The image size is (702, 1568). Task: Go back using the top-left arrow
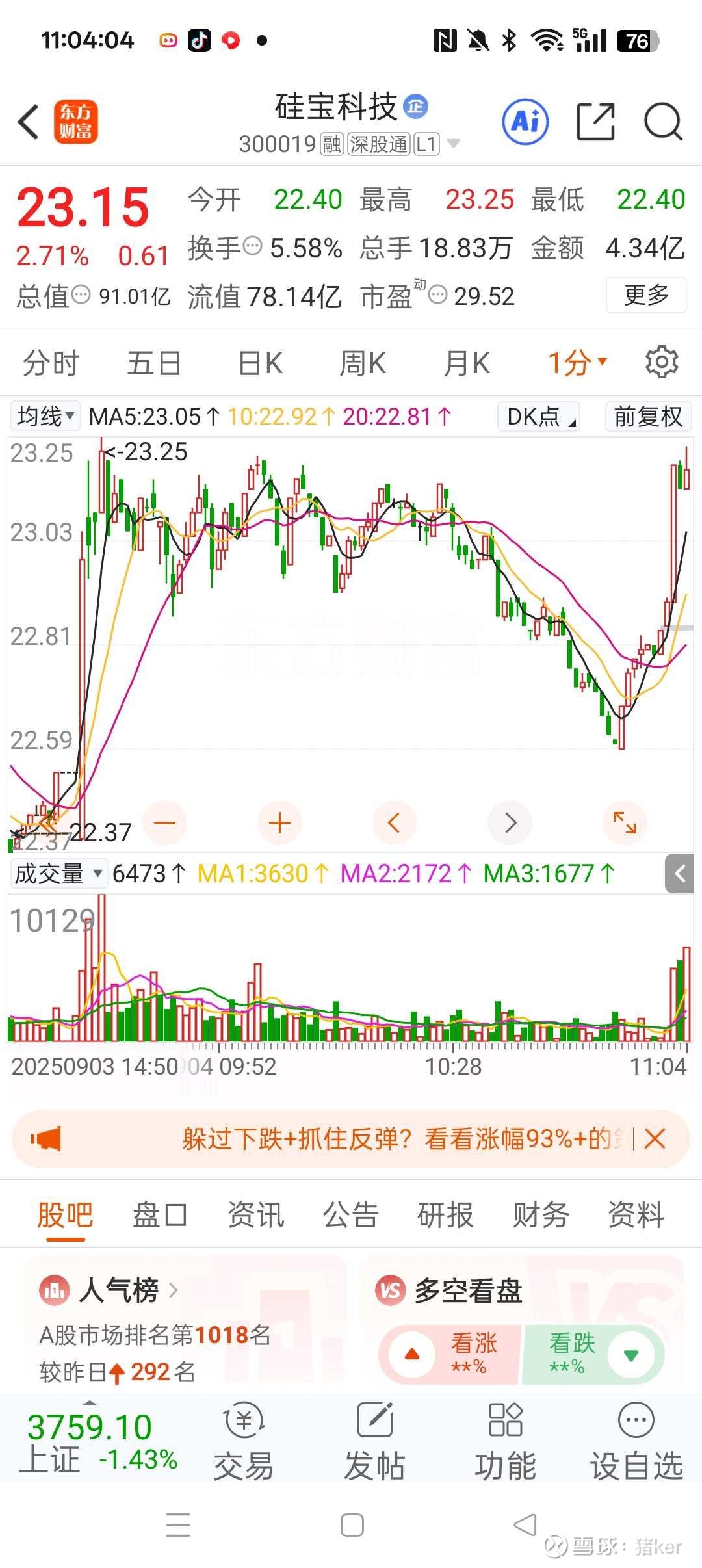(x=29, y=122)
